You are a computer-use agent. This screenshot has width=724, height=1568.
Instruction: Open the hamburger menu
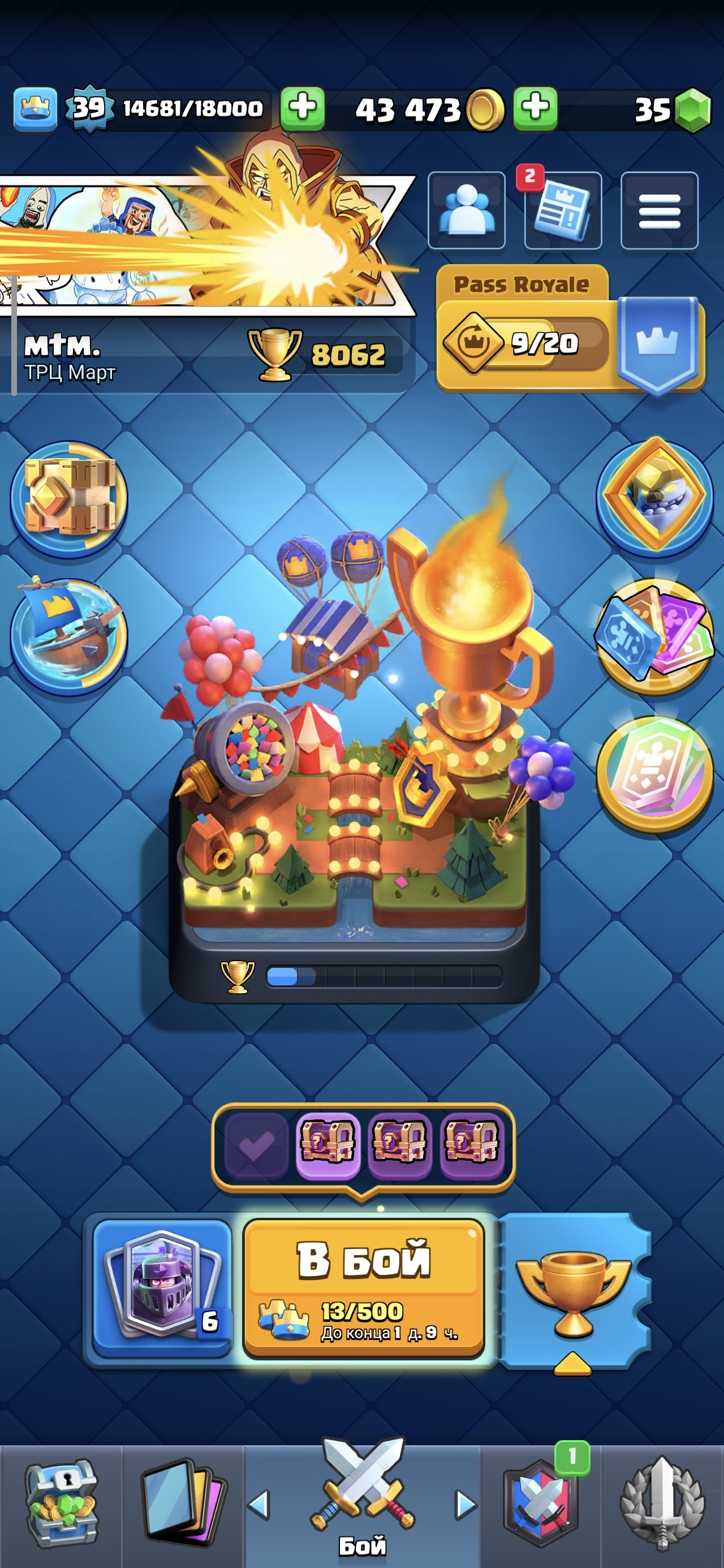[x=659, y=210]
